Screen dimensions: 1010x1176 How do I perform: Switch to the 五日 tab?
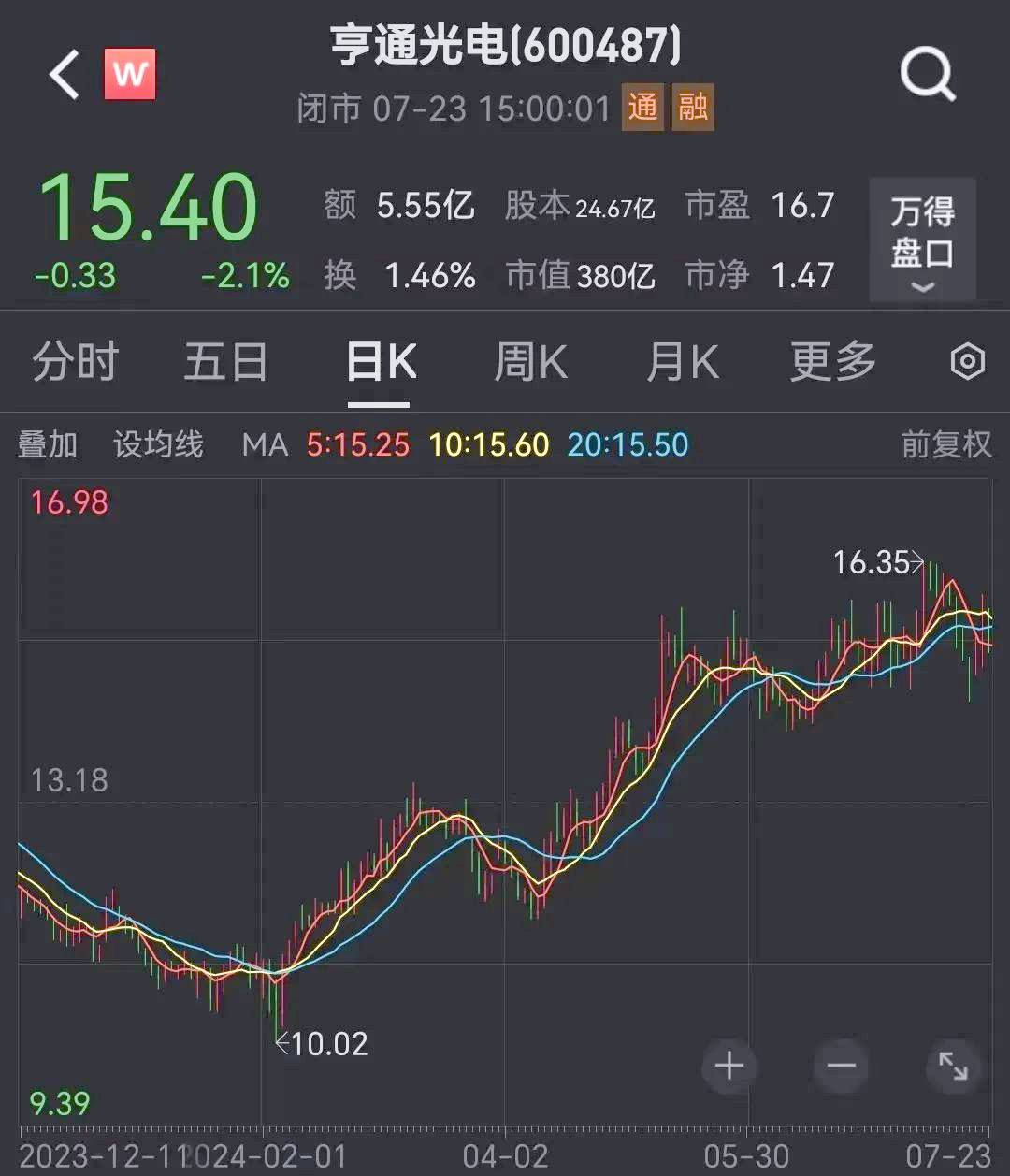(225, 362)
